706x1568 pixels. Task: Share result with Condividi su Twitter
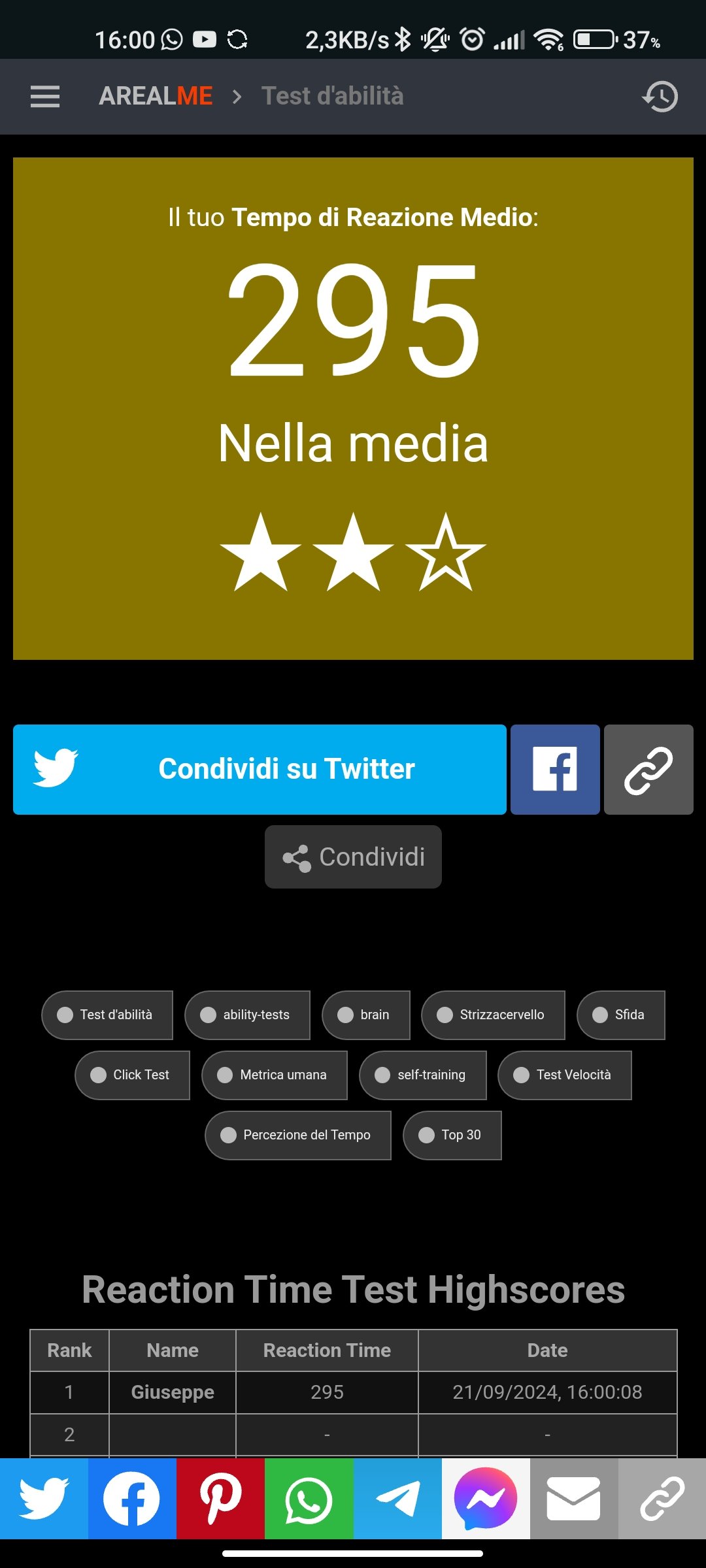(260, 769)
